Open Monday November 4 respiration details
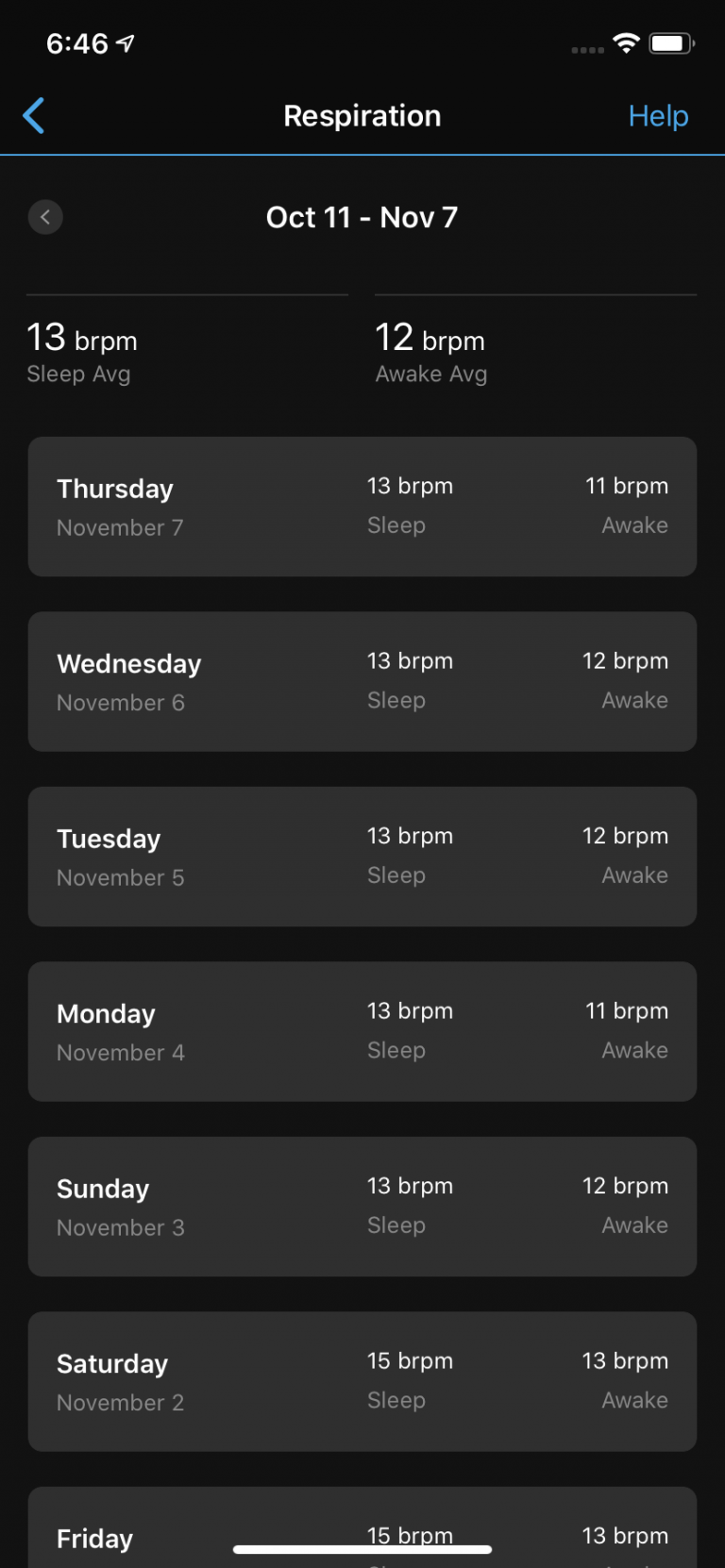 tap(362, 1031)
